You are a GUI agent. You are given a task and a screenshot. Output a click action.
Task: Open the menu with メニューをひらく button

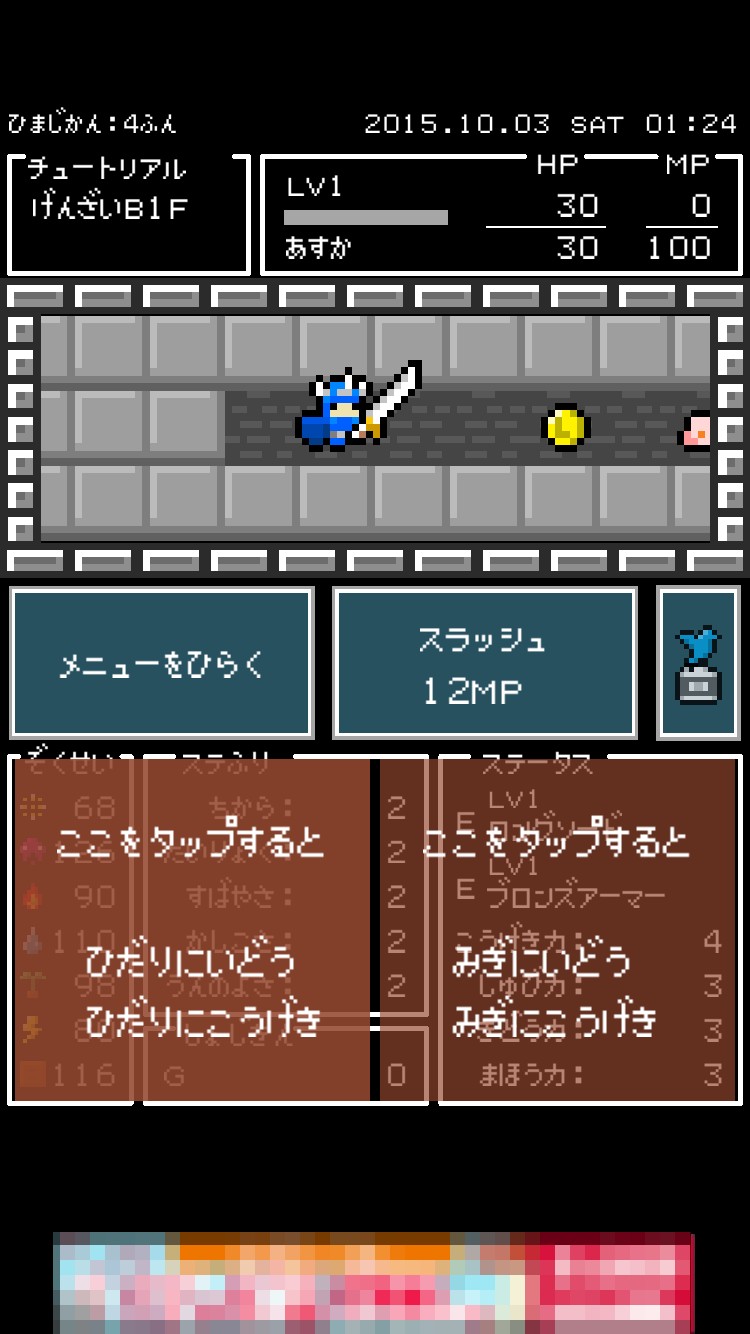(x=162, y=663)
